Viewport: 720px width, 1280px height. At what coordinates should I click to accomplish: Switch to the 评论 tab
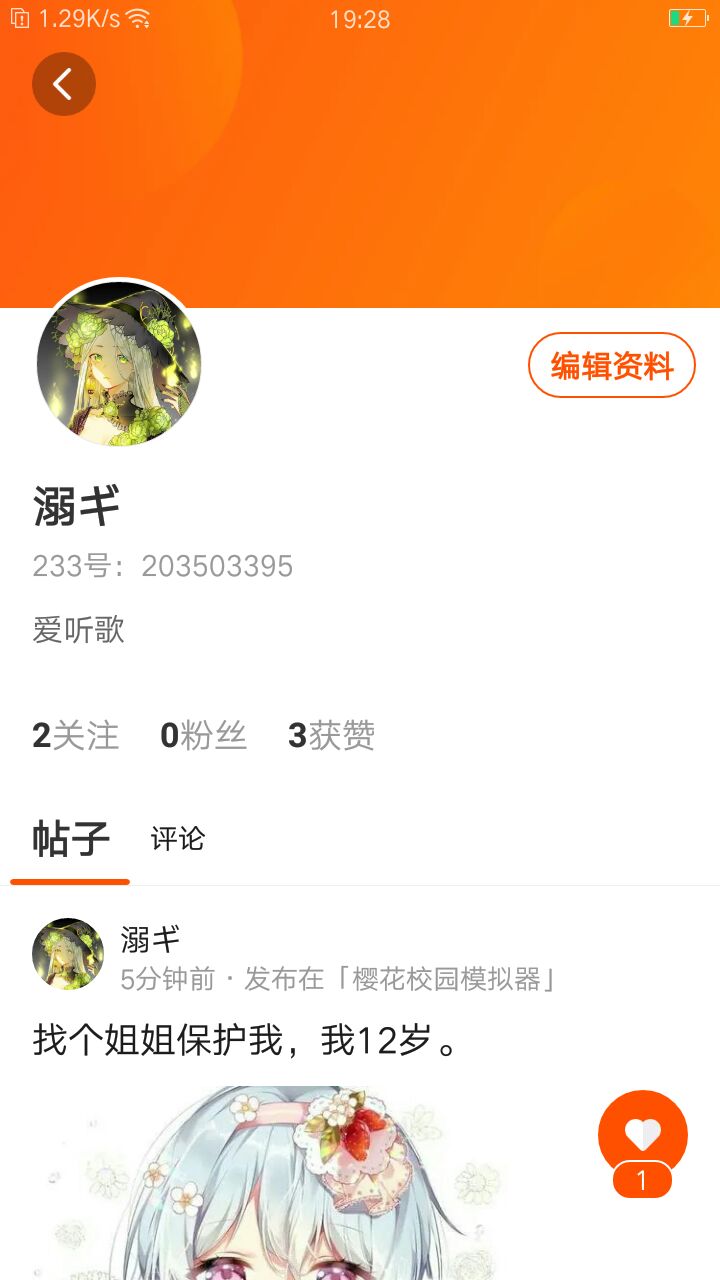[178, 839]
